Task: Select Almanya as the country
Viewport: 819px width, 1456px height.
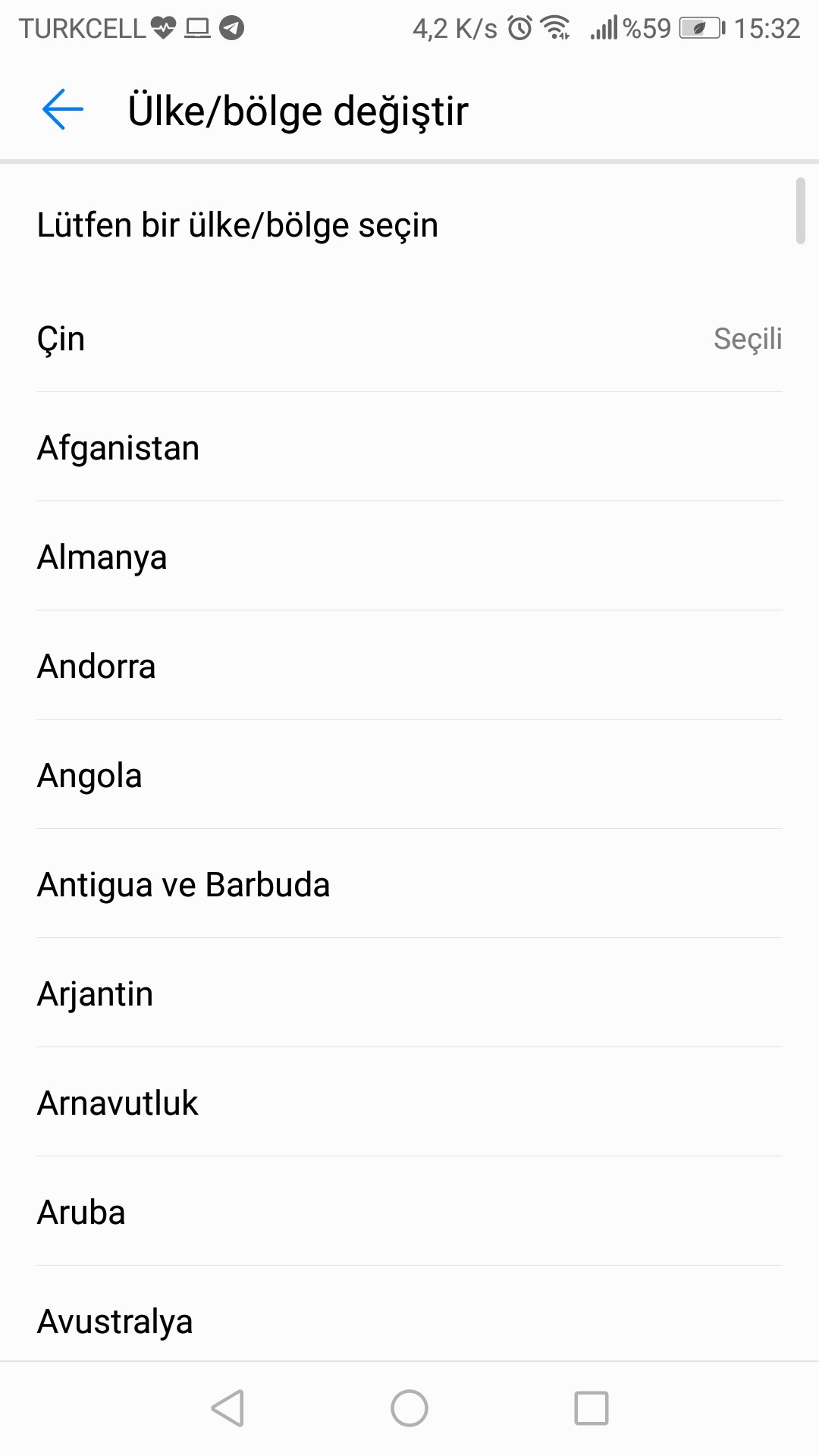Action: [x=102, y=556]
